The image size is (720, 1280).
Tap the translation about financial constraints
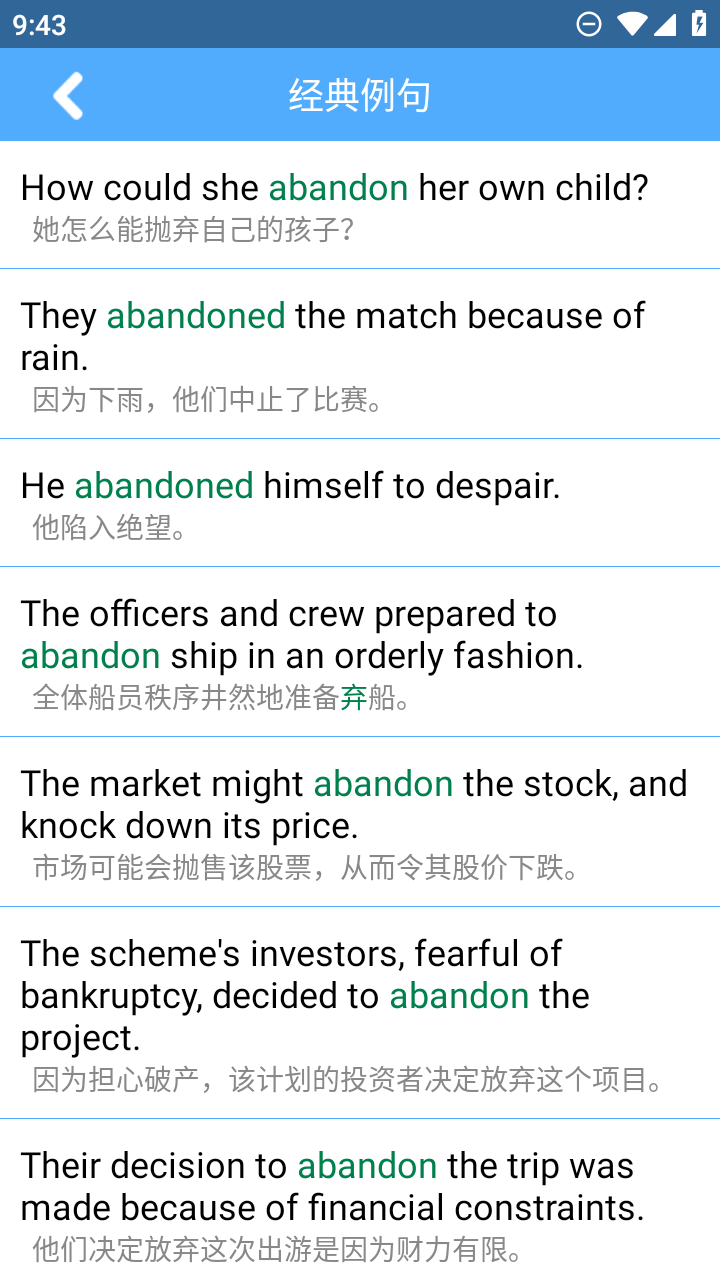pos(275,1248)
